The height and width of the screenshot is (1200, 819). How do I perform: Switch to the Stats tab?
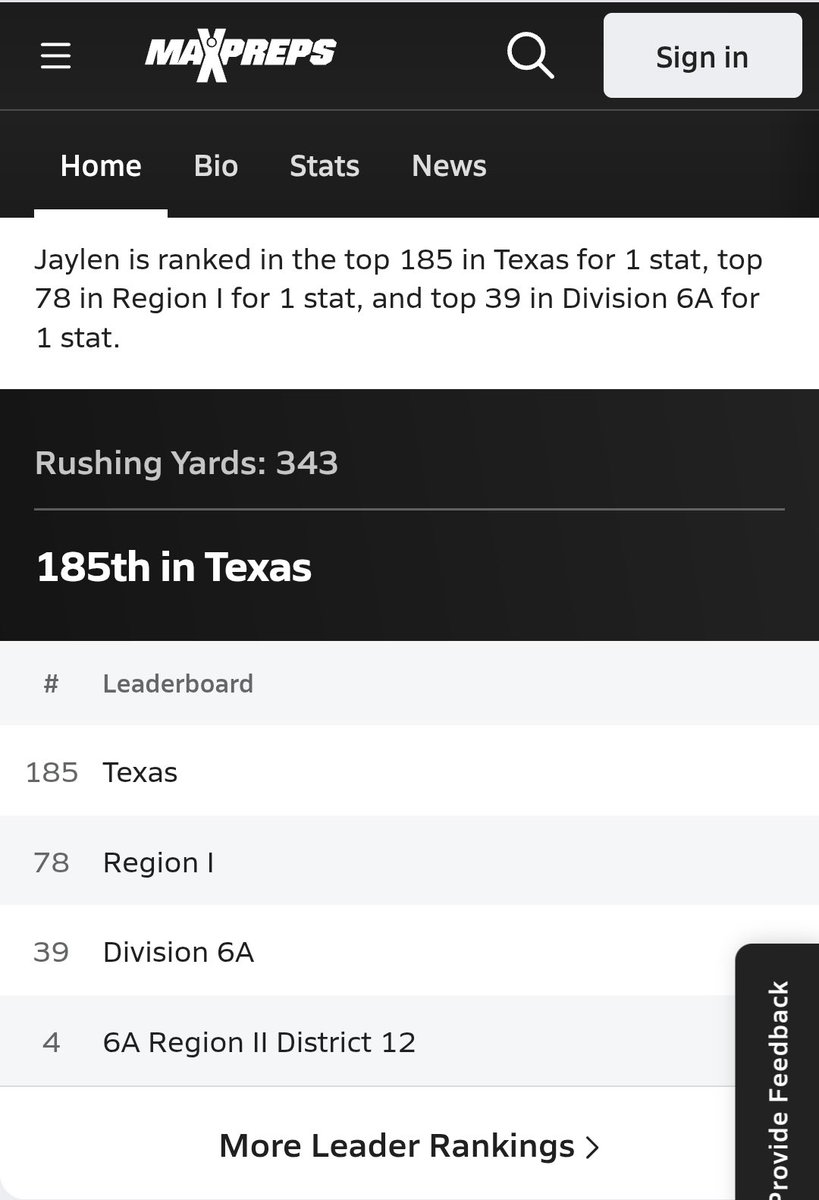coord(324,165)
